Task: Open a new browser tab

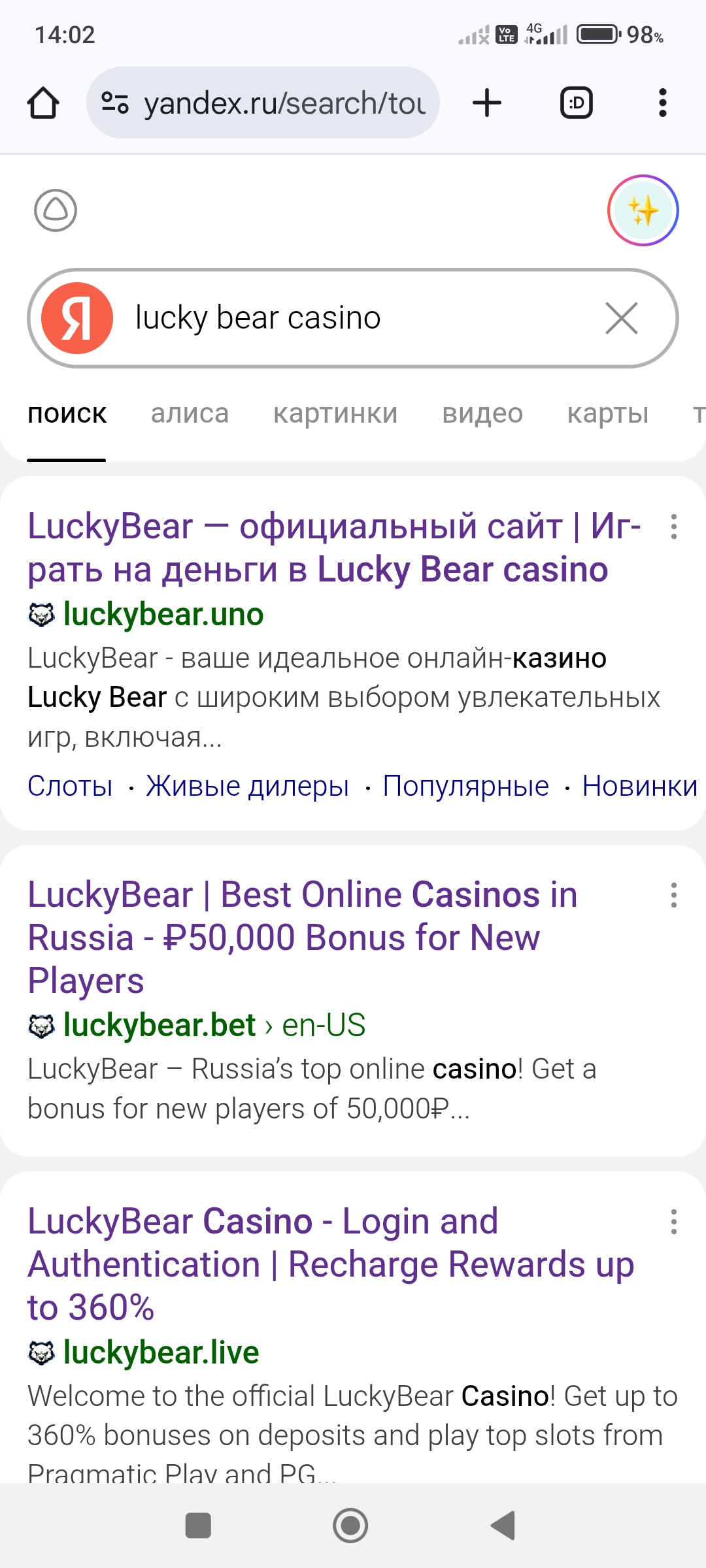Action: [x=487, y=103]
